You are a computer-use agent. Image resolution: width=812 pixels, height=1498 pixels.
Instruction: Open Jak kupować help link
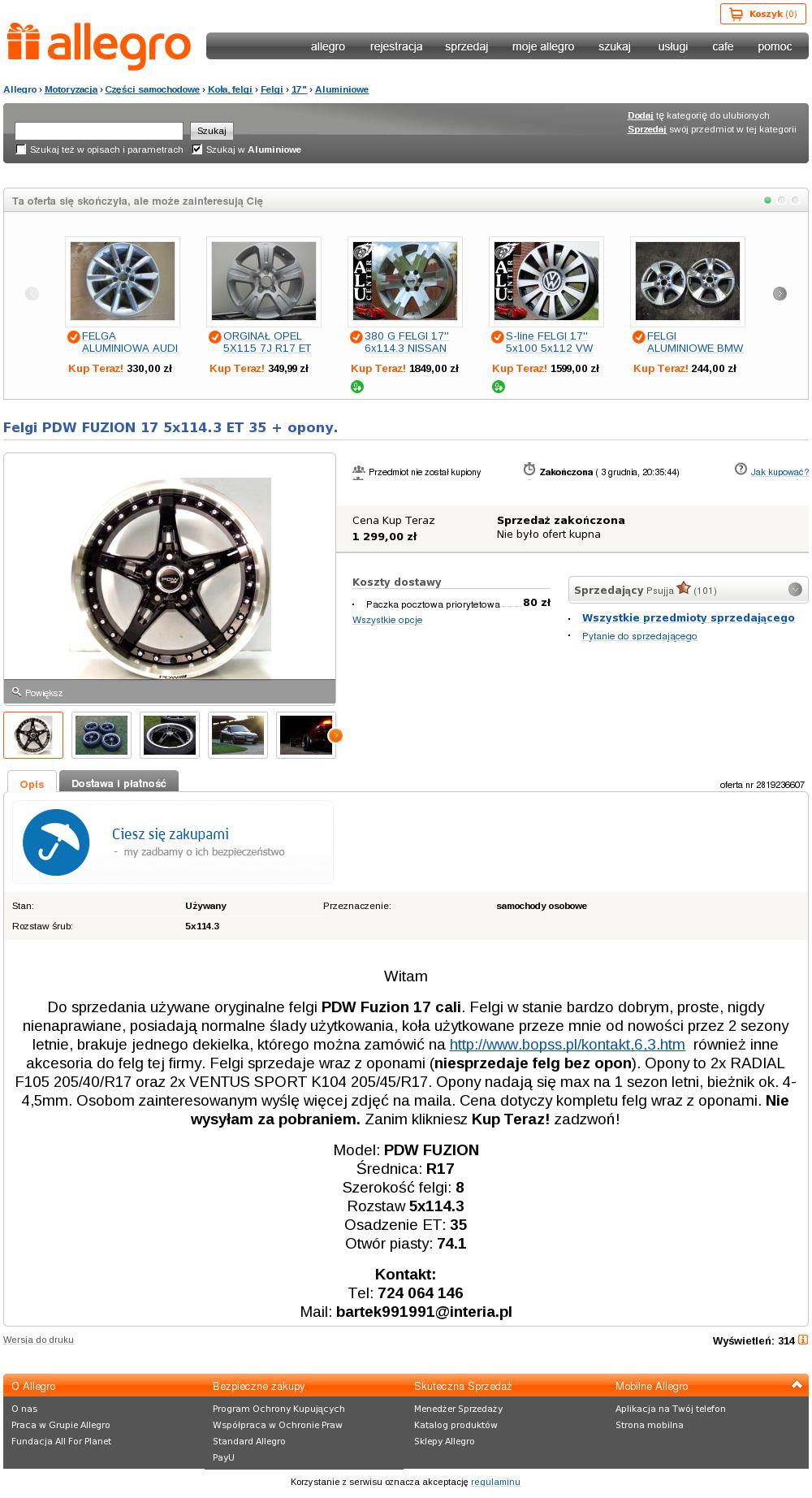[779, 472]
